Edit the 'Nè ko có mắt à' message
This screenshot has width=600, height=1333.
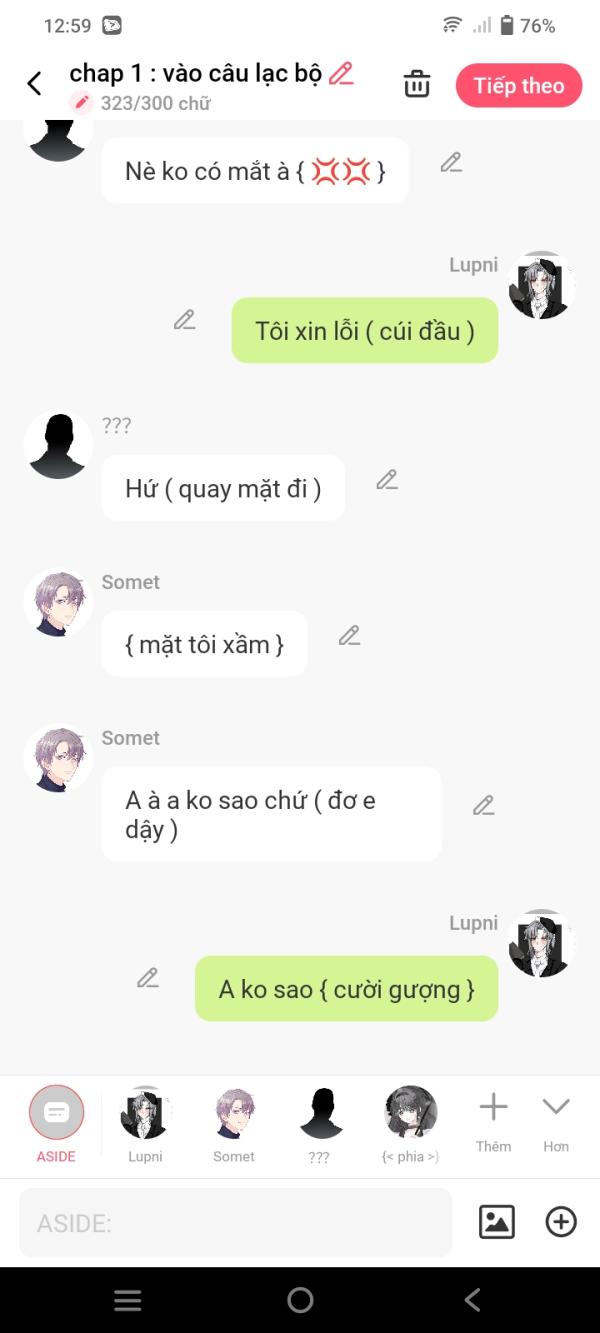(x=451, y=162)
